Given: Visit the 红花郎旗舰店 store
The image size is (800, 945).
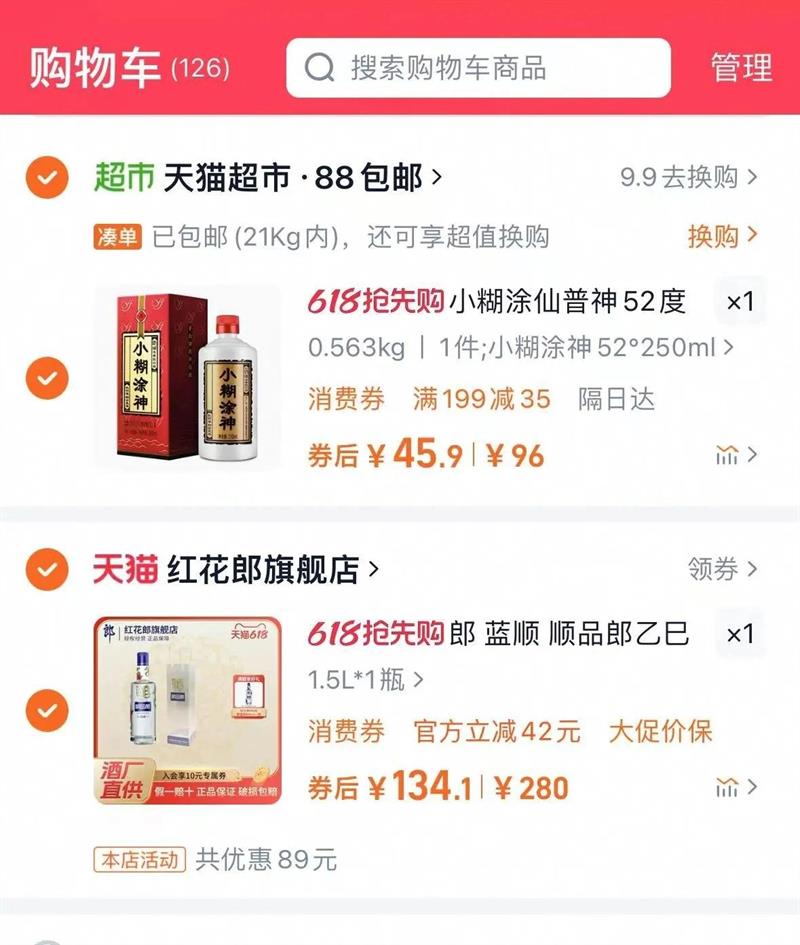Looking at the screenshot, I should [270, 570].
